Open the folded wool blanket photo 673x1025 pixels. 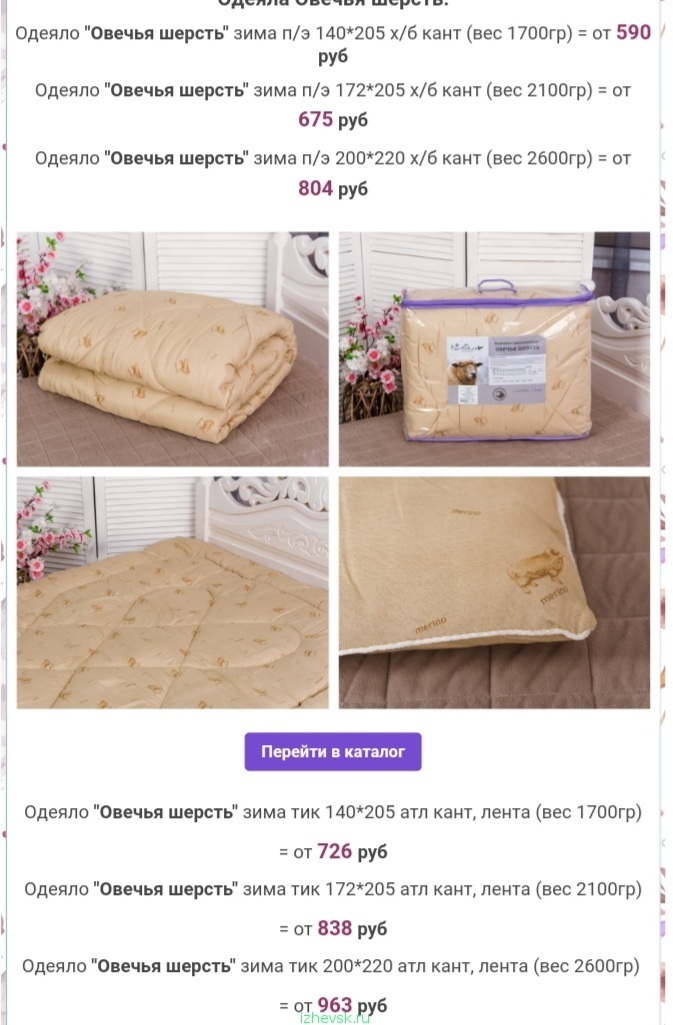tap(172, 349)
